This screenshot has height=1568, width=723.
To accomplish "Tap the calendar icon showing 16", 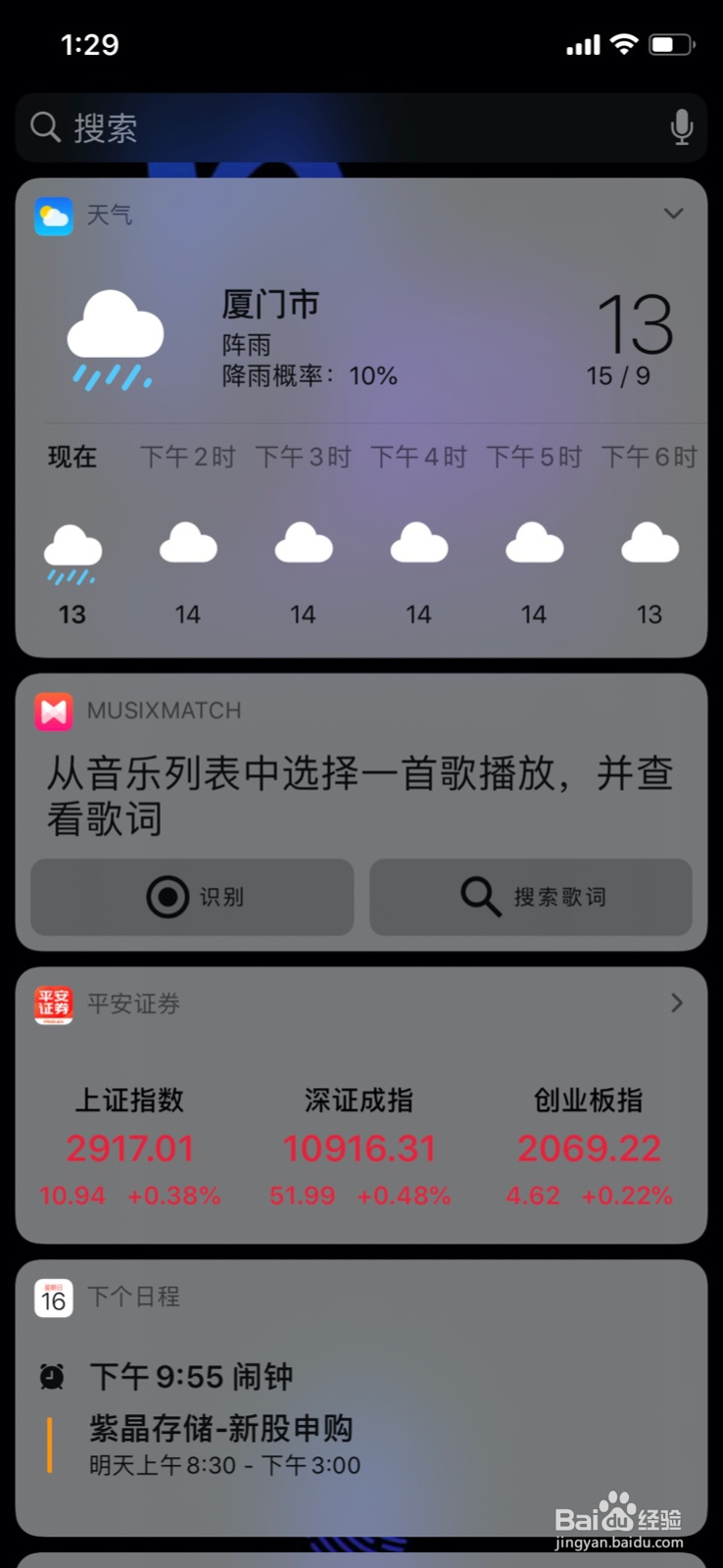I will (x=53, y=1298).
